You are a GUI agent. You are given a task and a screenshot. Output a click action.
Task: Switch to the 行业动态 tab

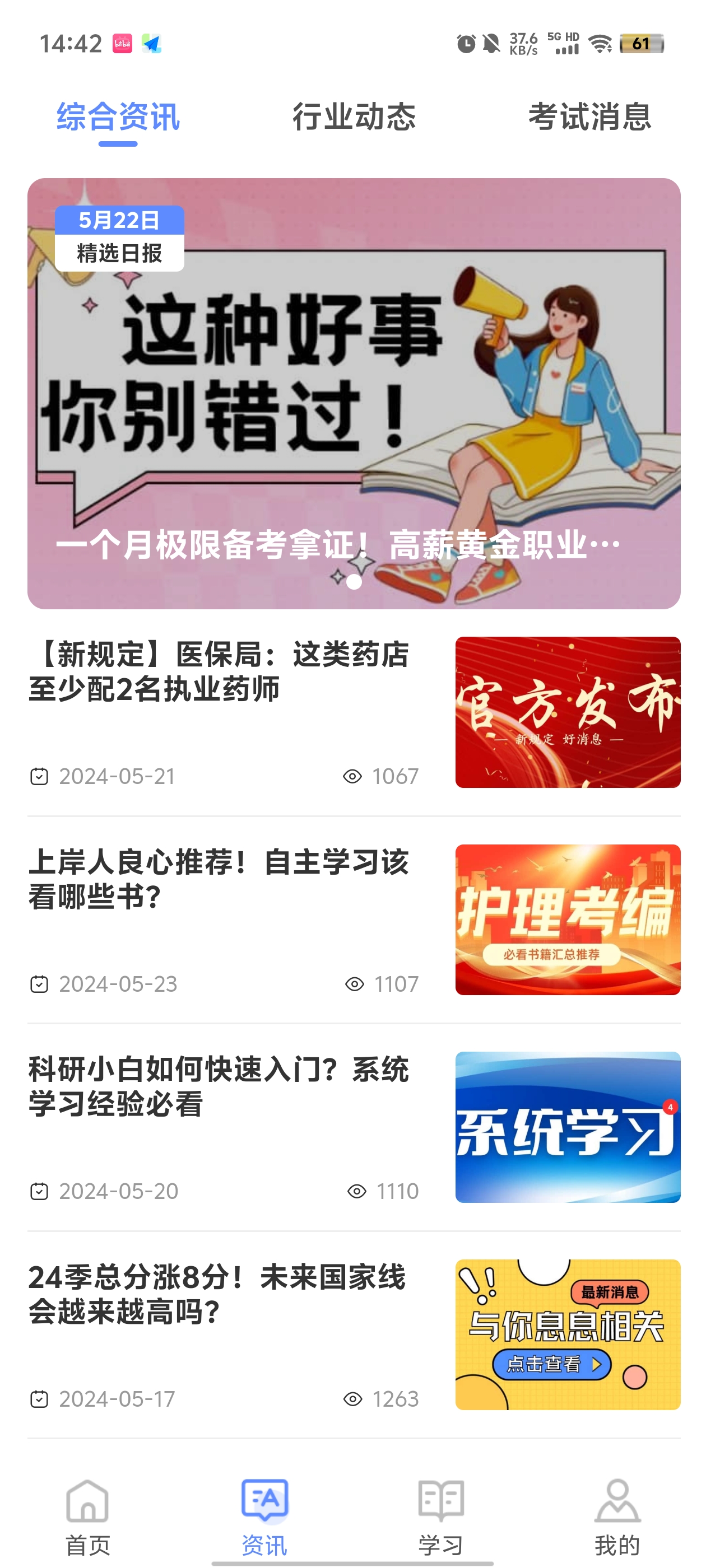(x=354, y=117)
